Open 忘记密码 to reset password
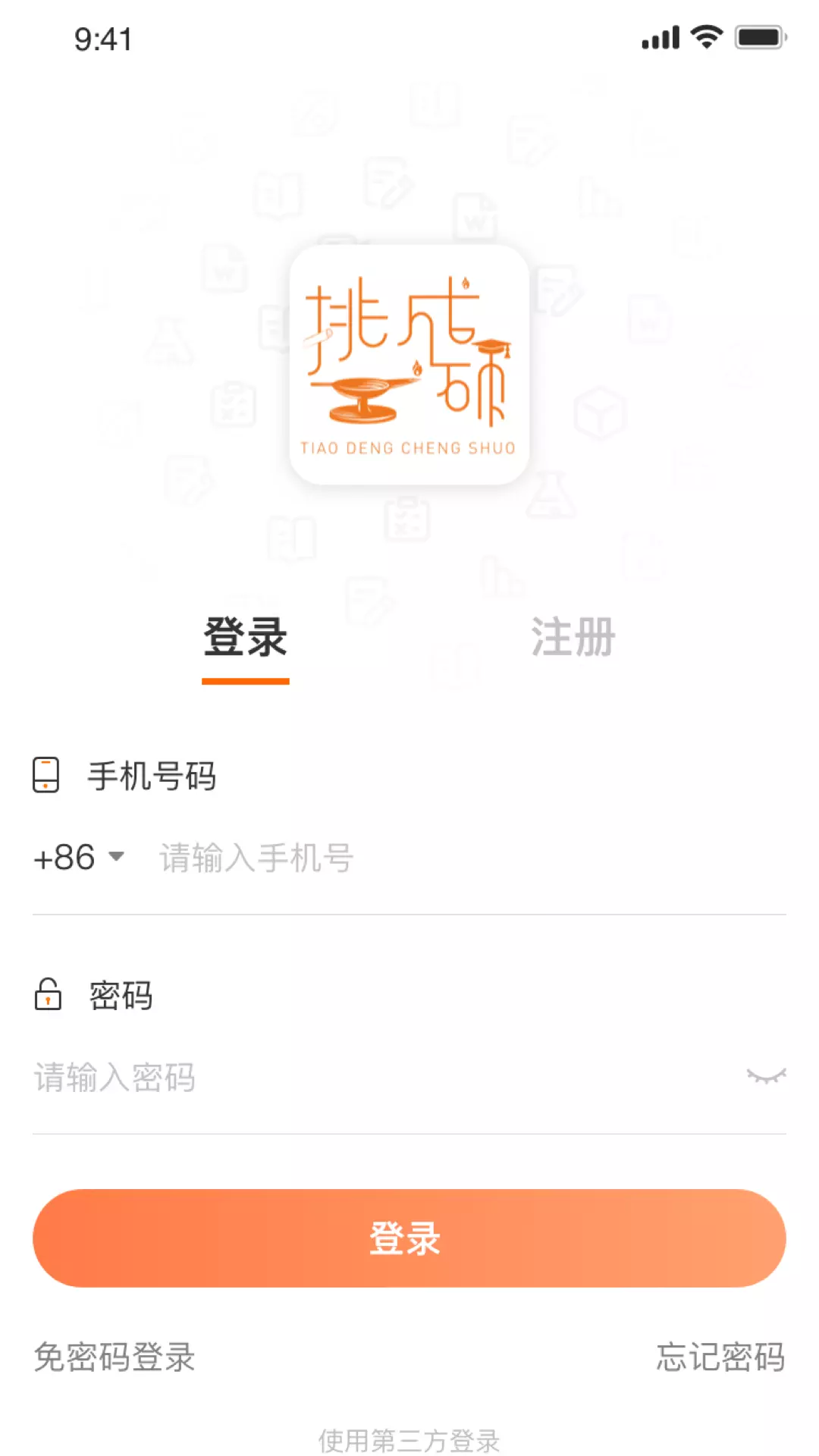The height and width of the screenshot is (1456, 819). click(x=720, y=1357)
